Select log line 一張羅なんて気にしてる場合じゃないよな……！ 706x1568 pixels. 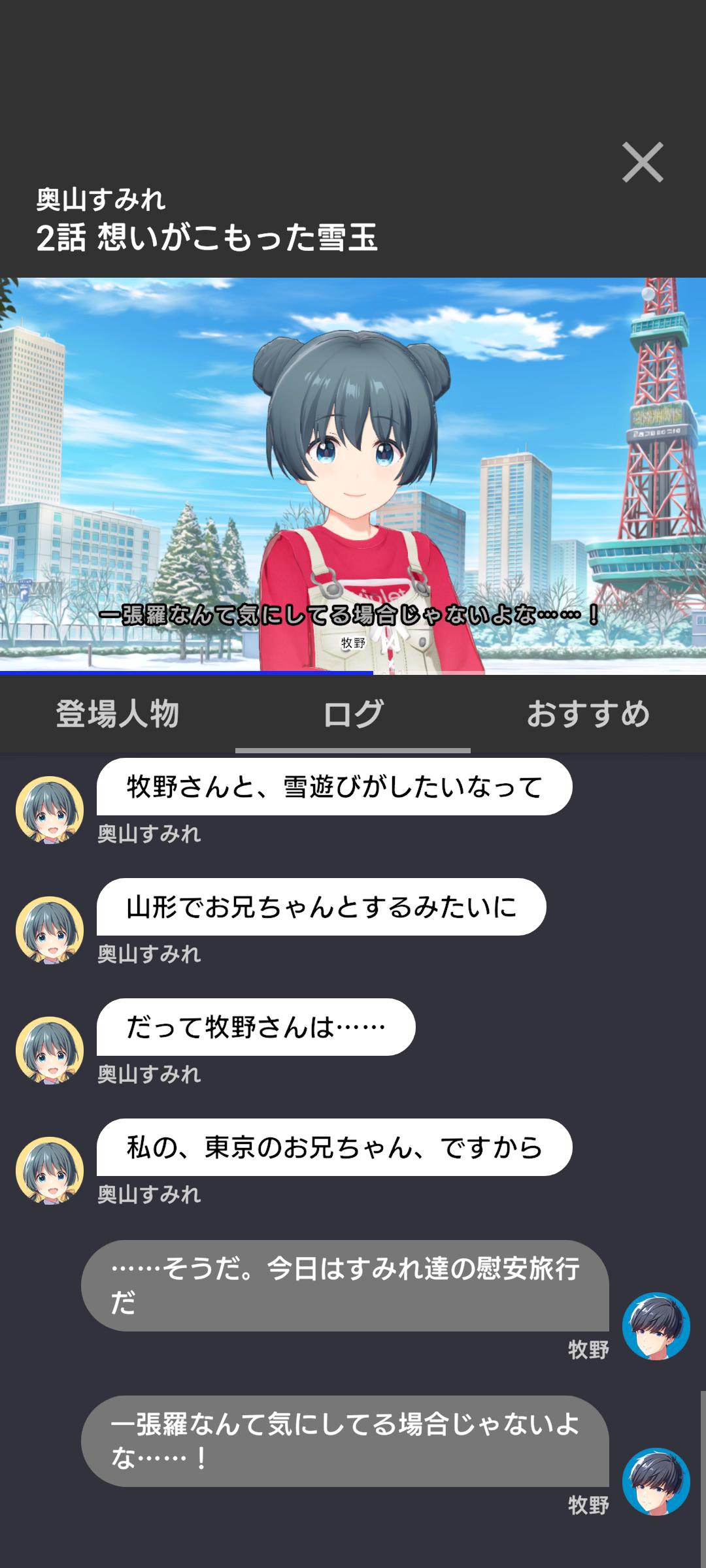(345, 1441)
